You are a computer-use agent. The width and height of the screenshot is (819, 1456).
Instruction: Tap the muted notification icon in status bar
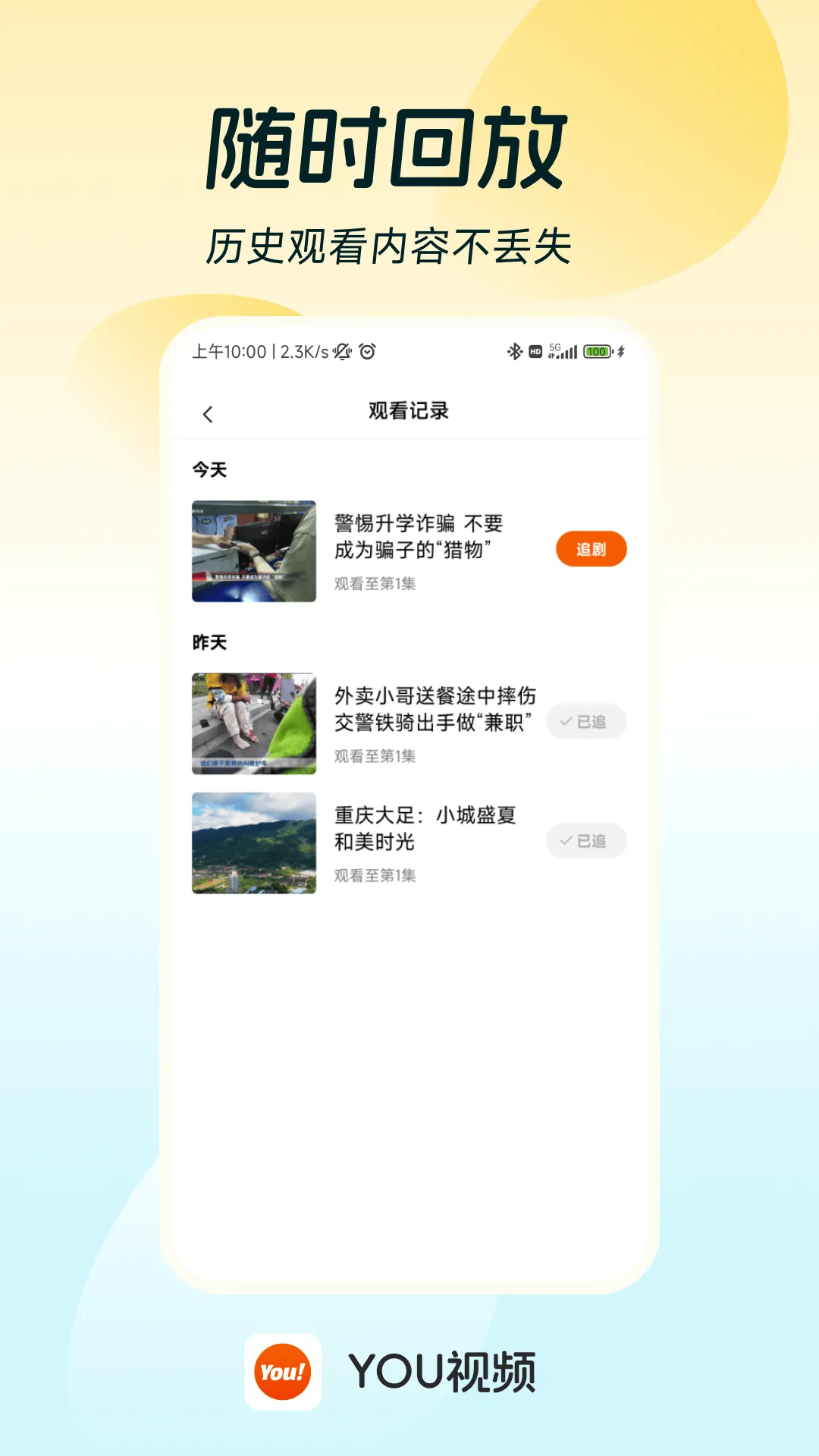tap(343, 350)
